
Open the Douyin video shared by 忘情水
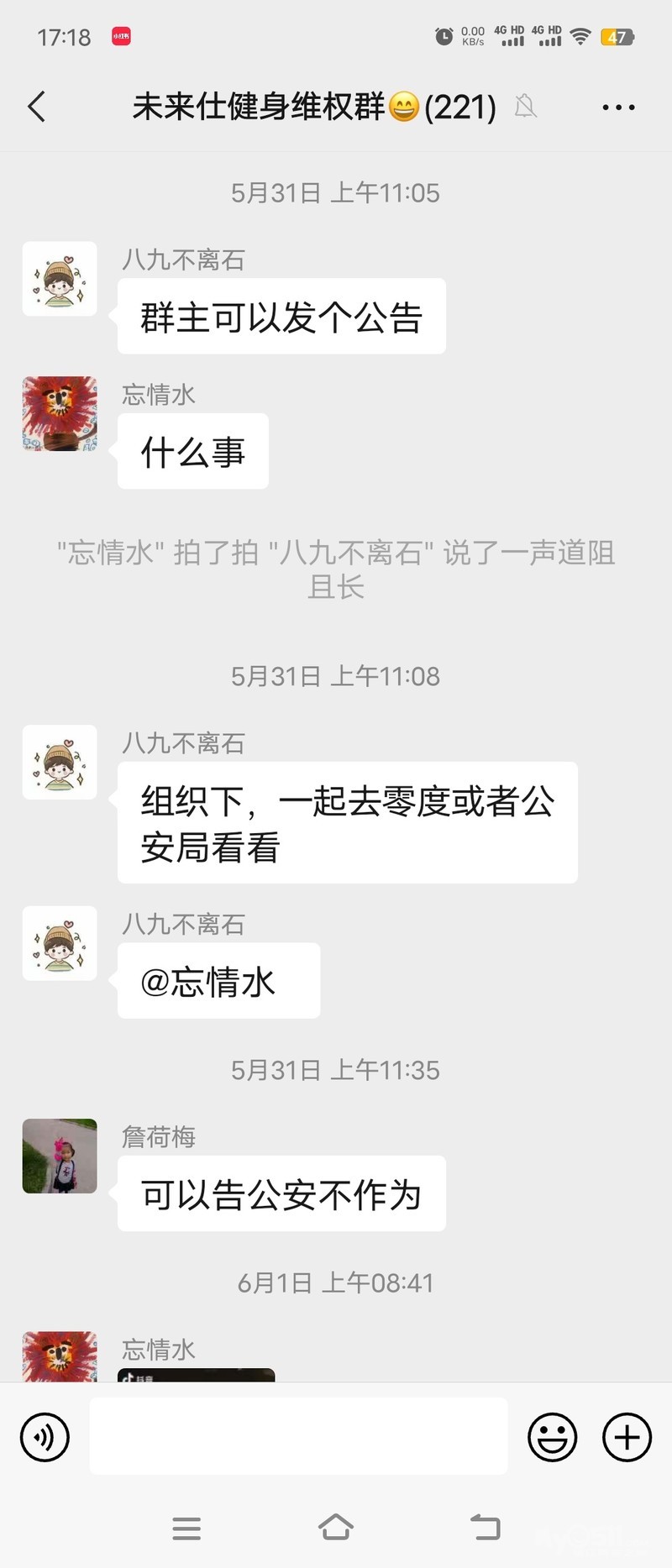click(x=196, y=1376)
